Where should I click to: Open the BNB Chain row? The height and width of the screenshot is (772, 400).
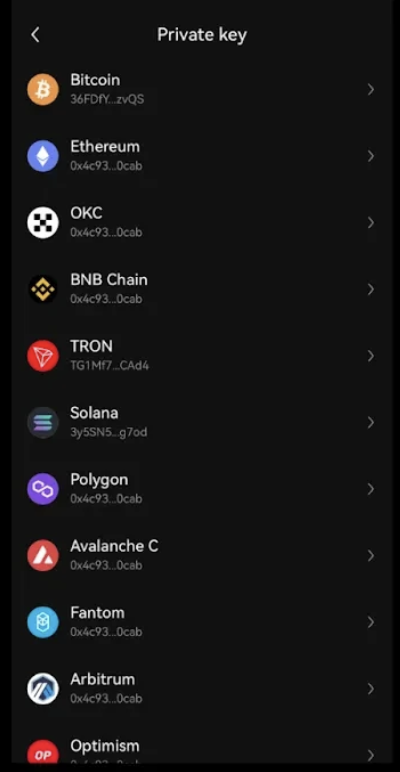pos(200,289)
